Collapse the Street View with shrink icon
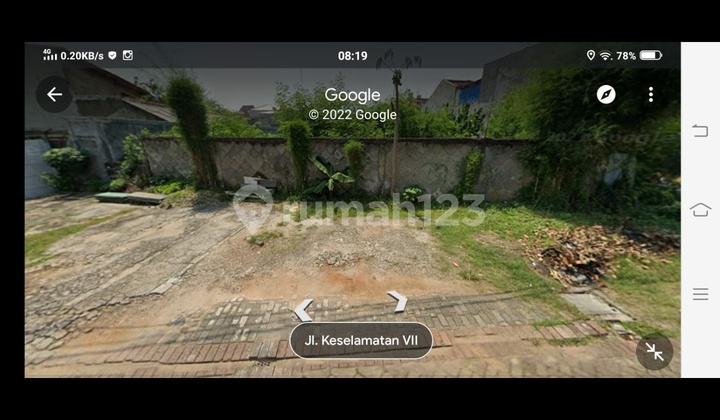This screenshot has width=720, height=420. tap(654, 351)
